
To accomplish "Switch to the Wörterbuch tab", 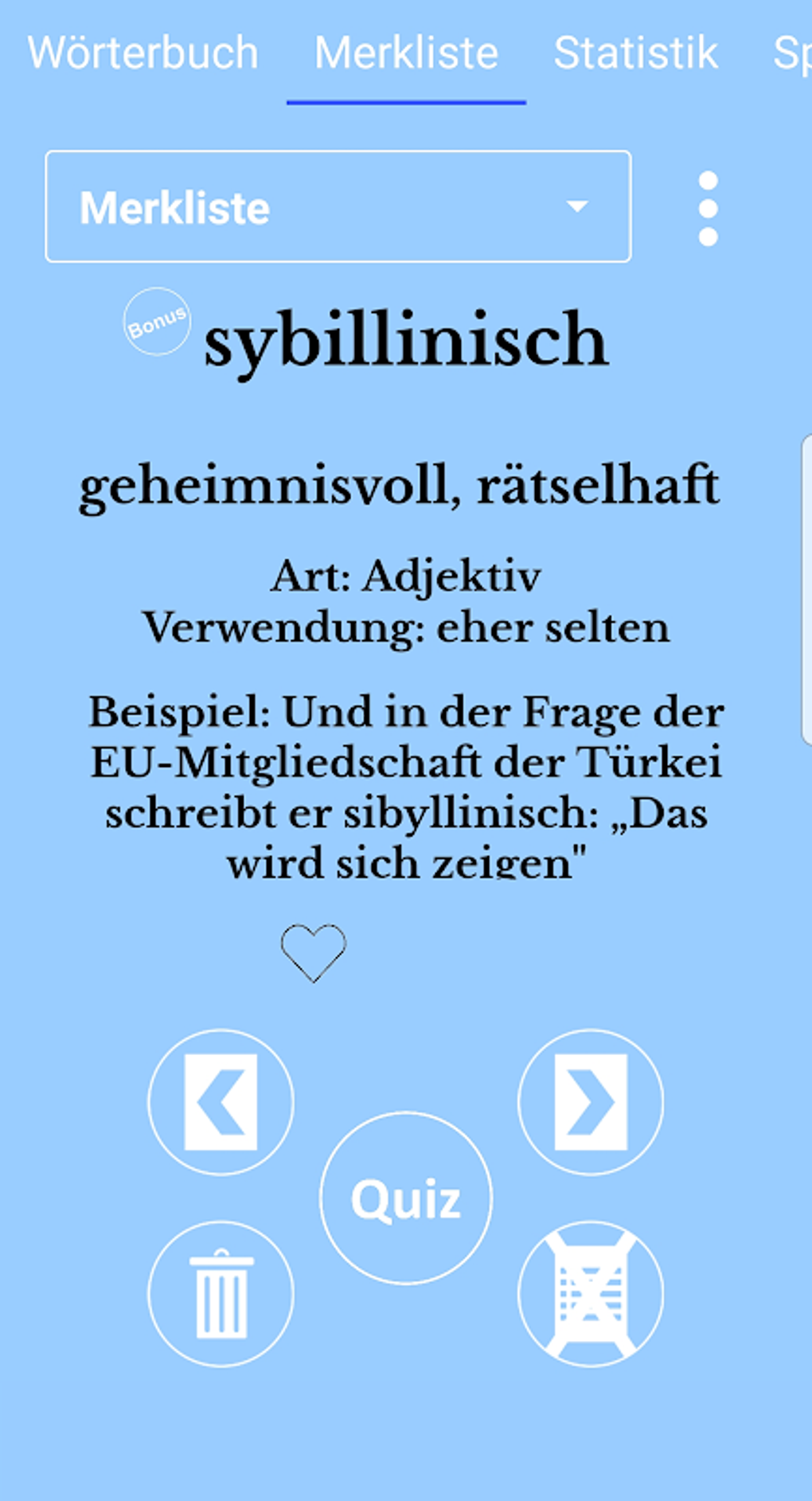I will click(x=143, y=53).
